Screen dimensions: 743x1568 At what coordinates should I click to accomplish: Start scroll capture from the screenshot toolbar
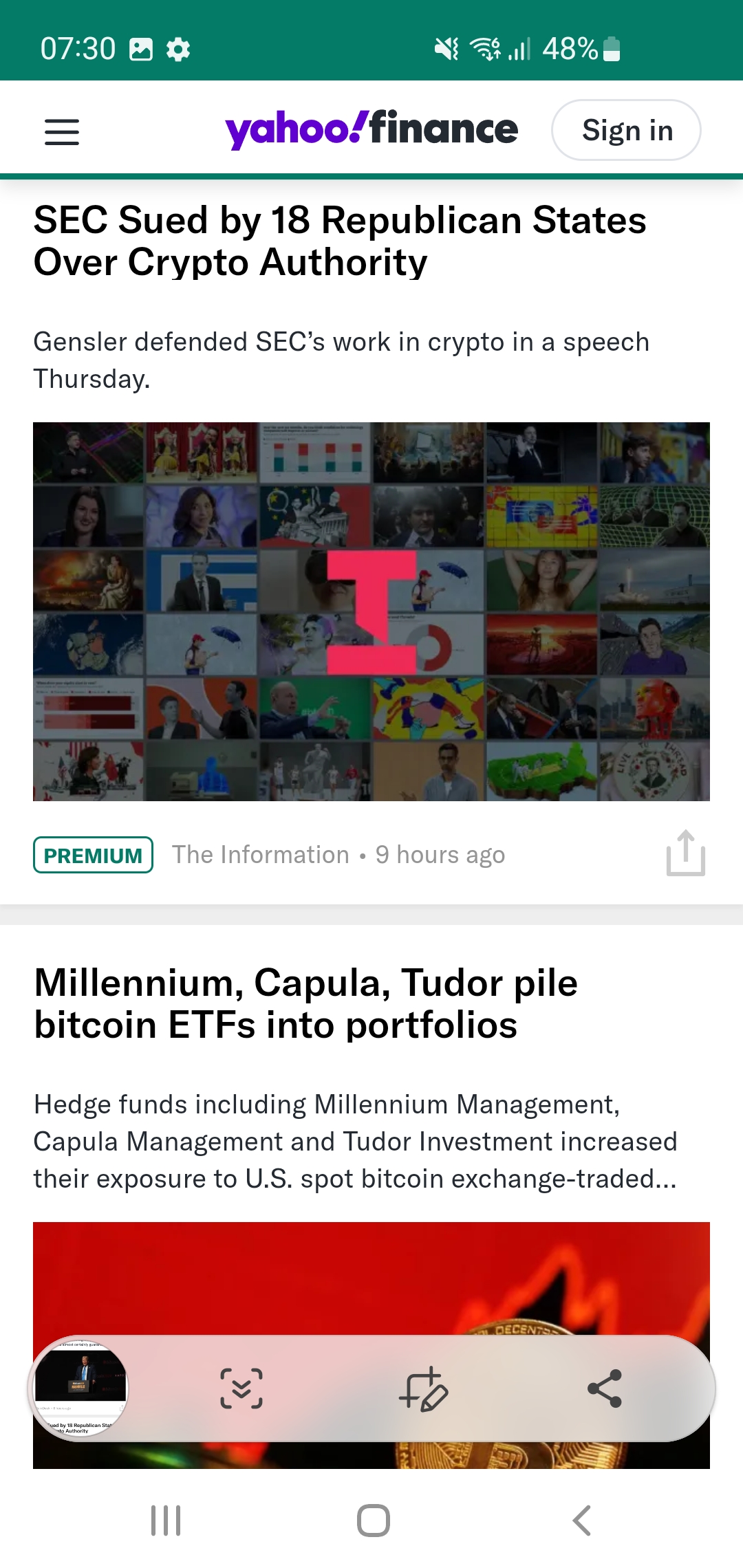pos(241,1389)
